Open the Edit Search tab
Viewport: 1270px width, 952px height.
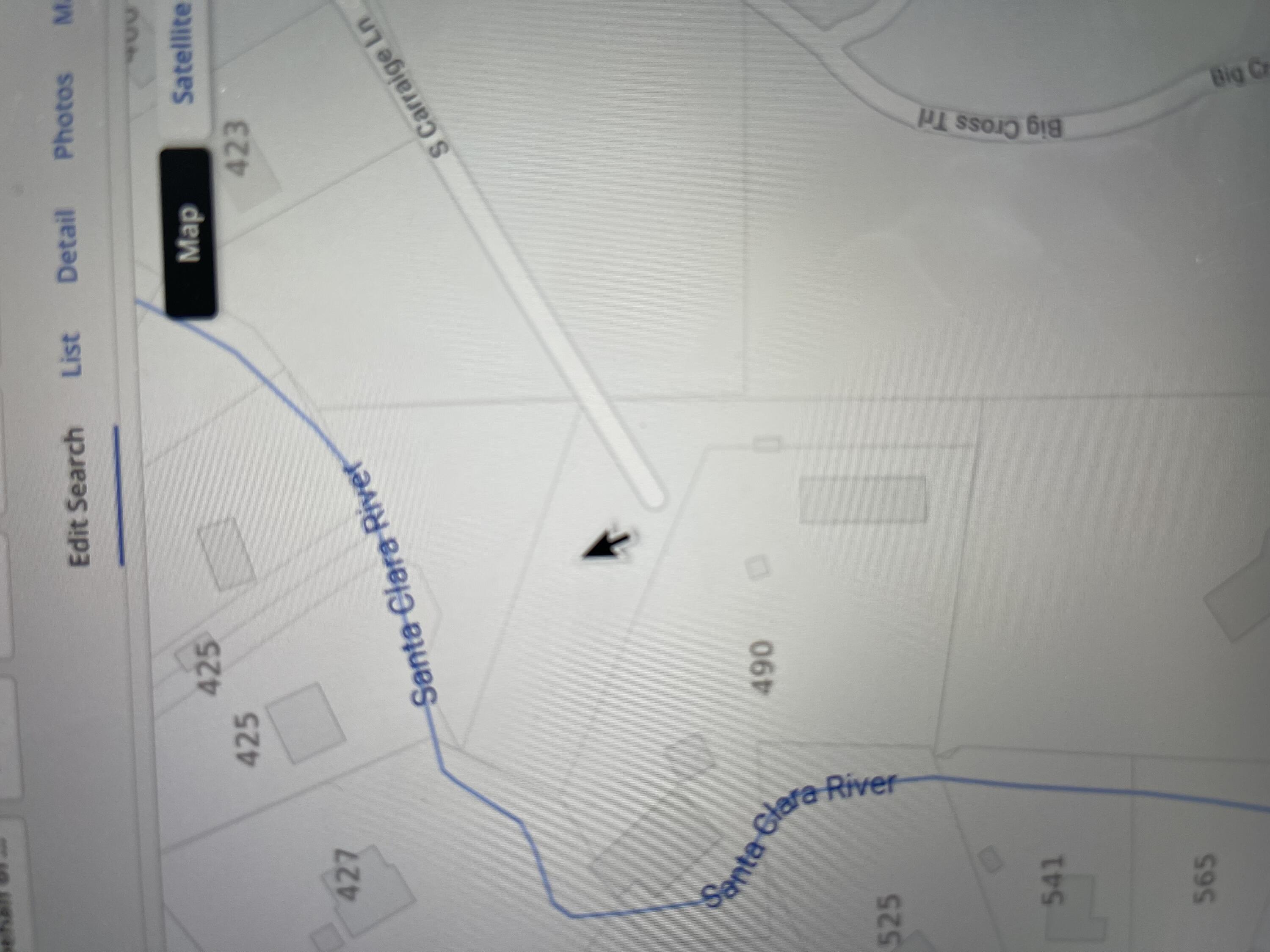click(x=77, y=496)
